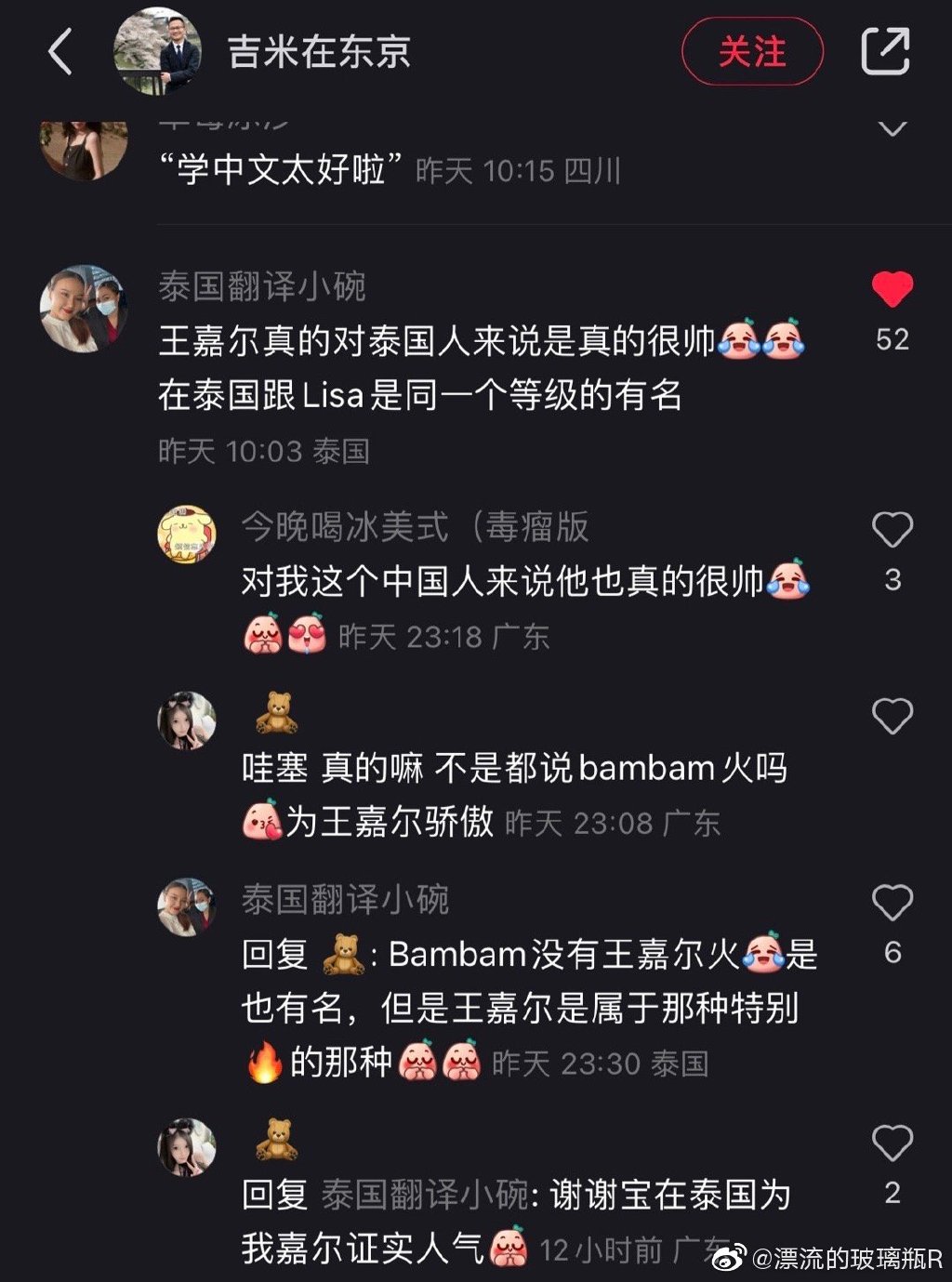The height and width of the screenshot is (1282, 952).
Task: Like the reply from 今晚喝冰美式
Action: pyautogui.click(x=893, y=530)
